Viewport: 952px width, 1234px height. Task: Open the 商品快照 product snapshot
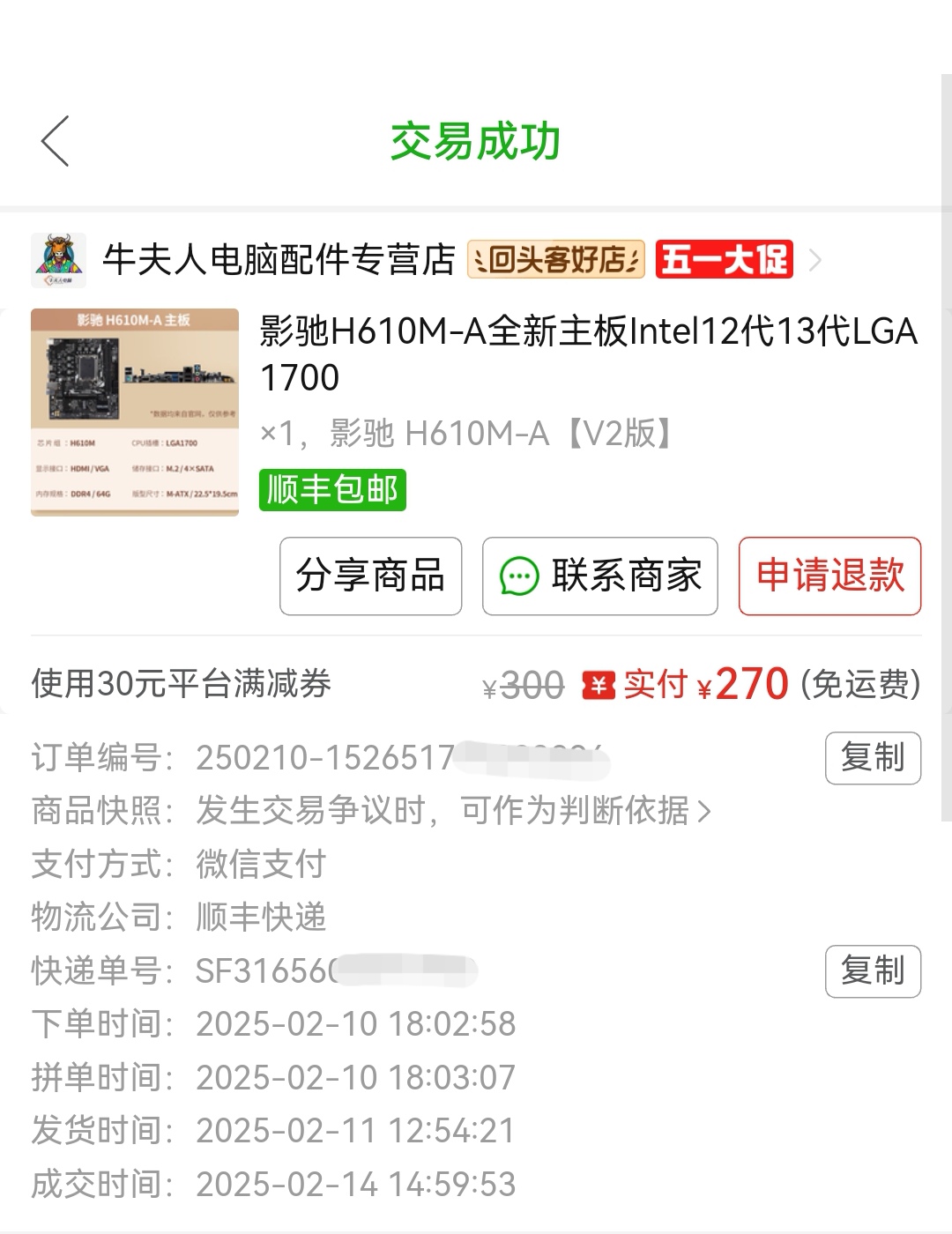pos(451,811)
